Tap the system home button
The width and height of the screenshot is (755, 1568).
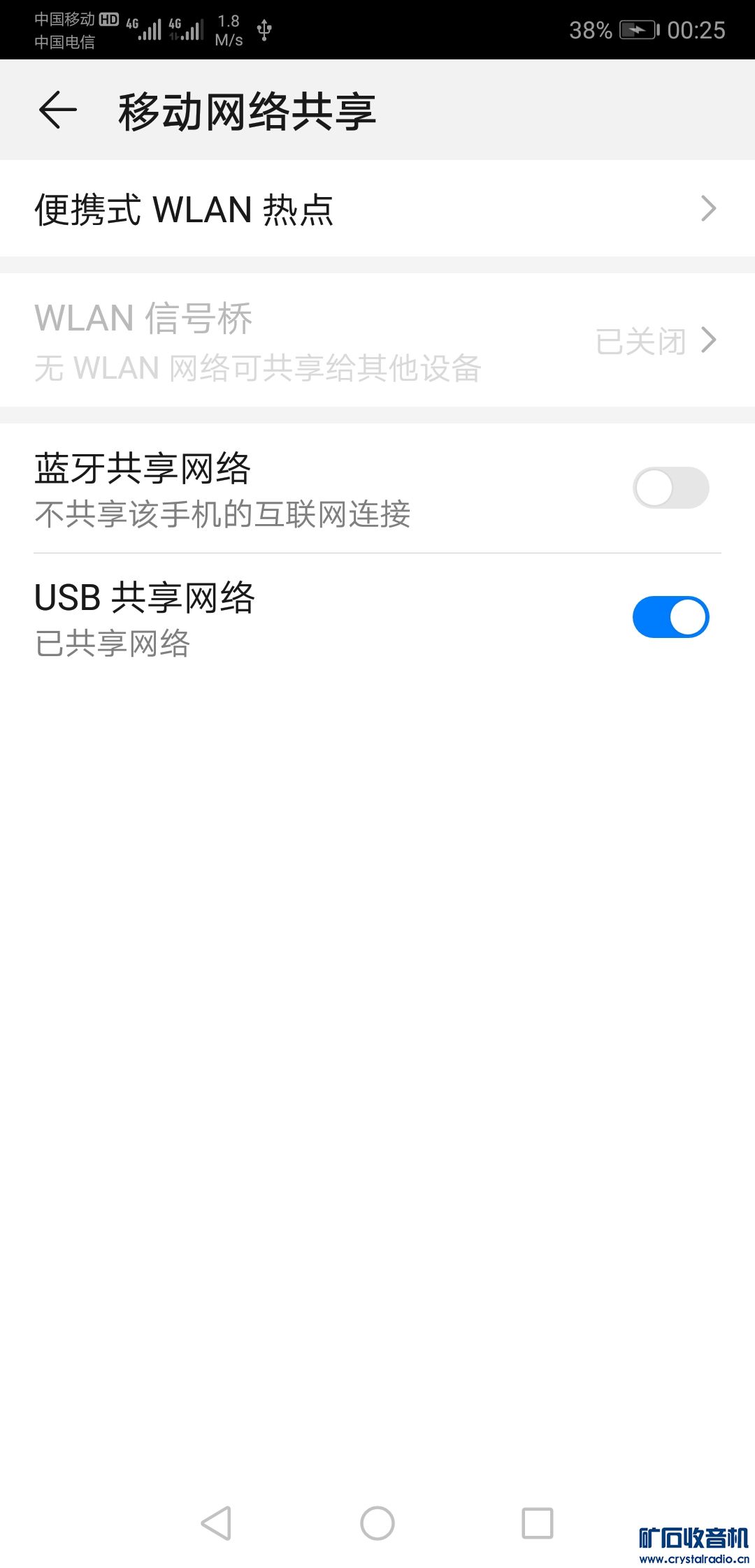click(x=377, y=1523)
